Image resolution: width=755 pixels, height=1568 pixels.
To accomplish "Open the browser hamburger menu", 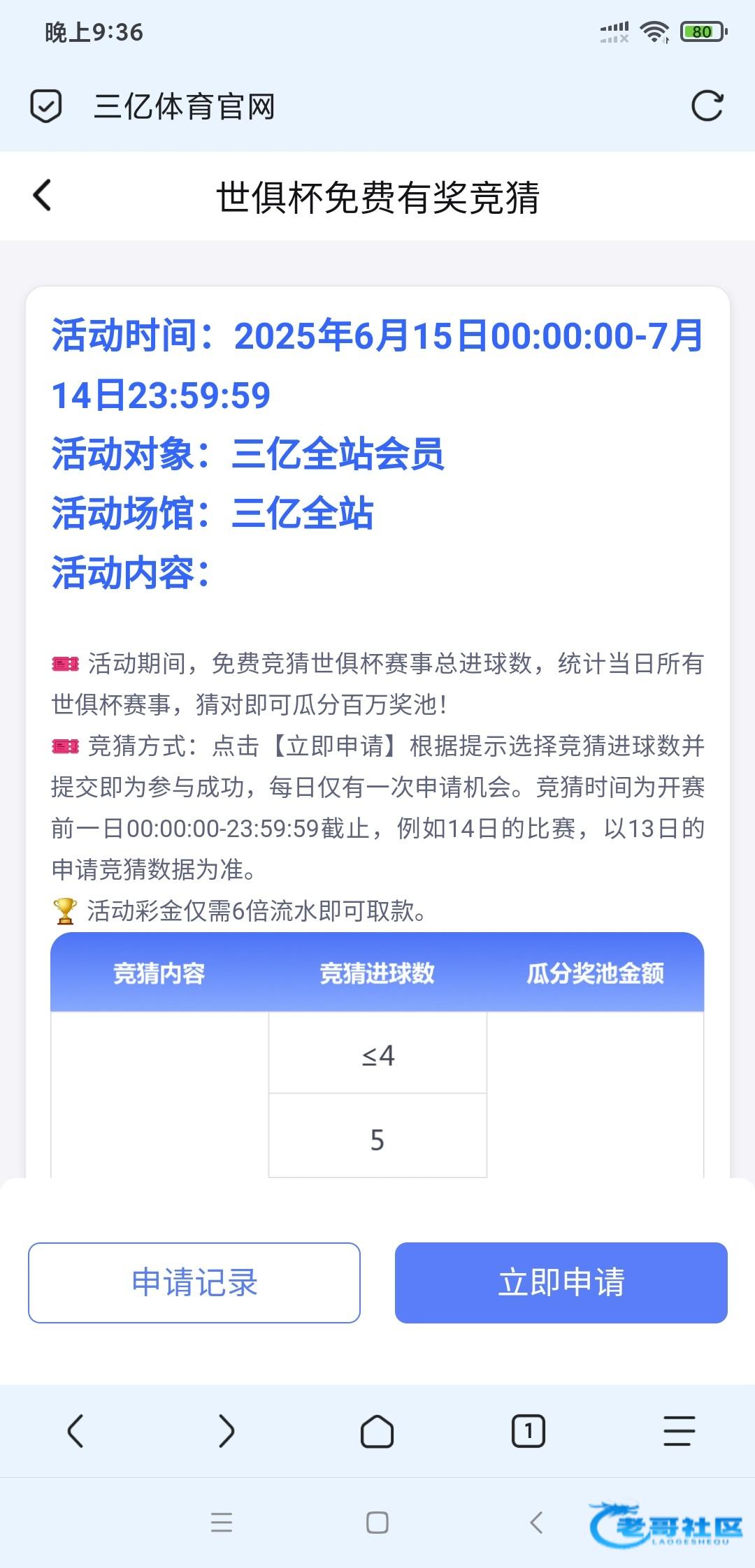I will pos(679,1430).
